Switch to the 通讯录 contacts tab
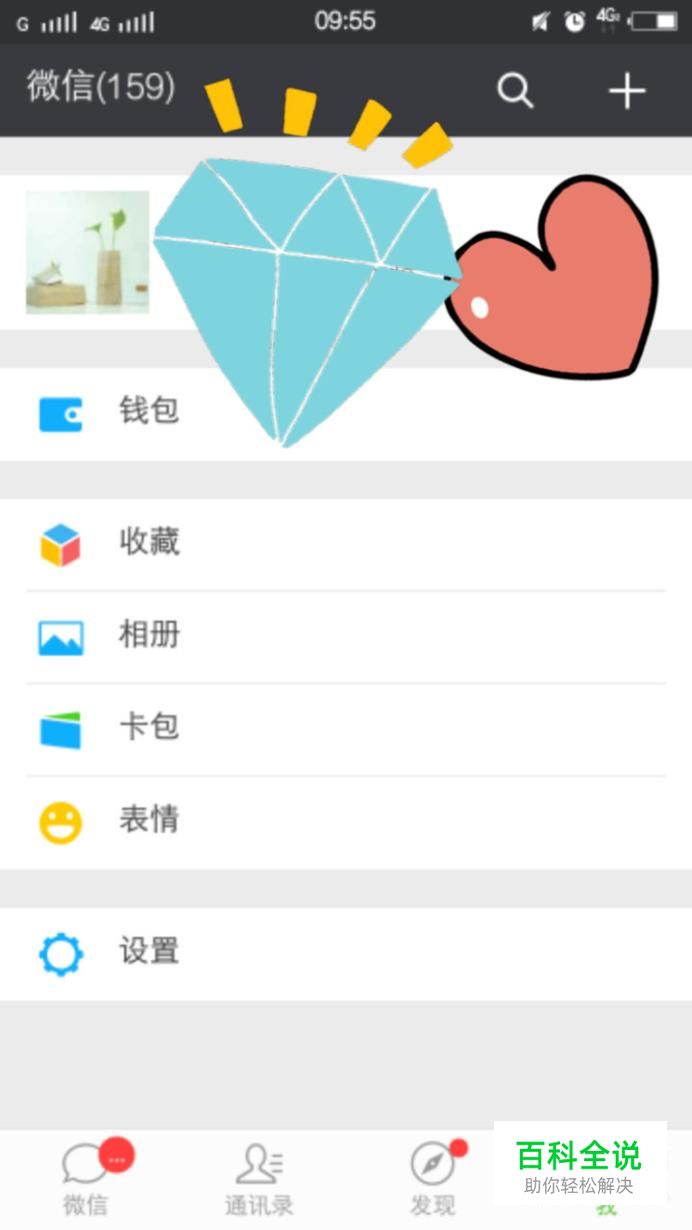 259,1178
